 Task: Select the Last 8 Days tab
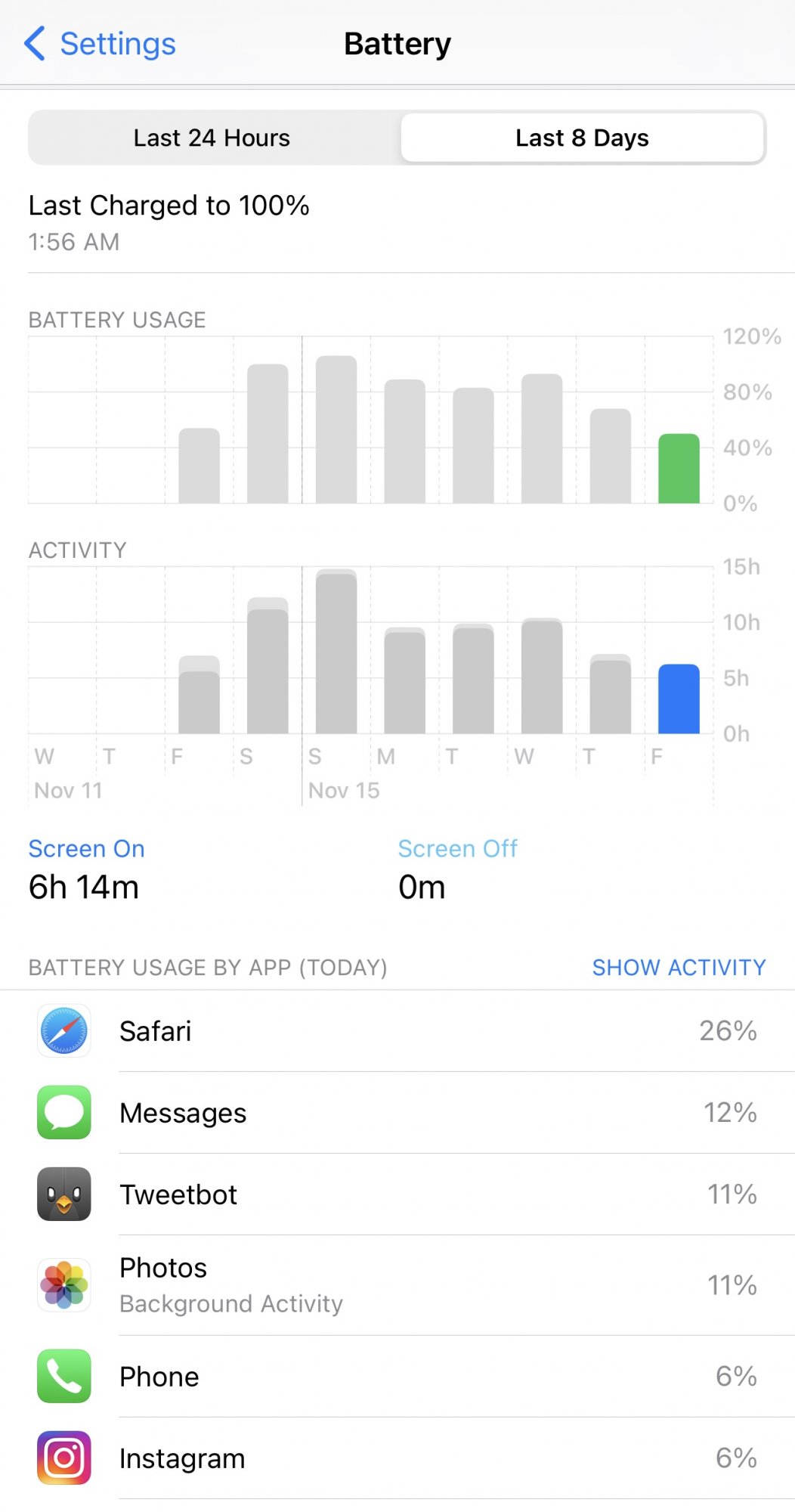[x=582, y=138]
